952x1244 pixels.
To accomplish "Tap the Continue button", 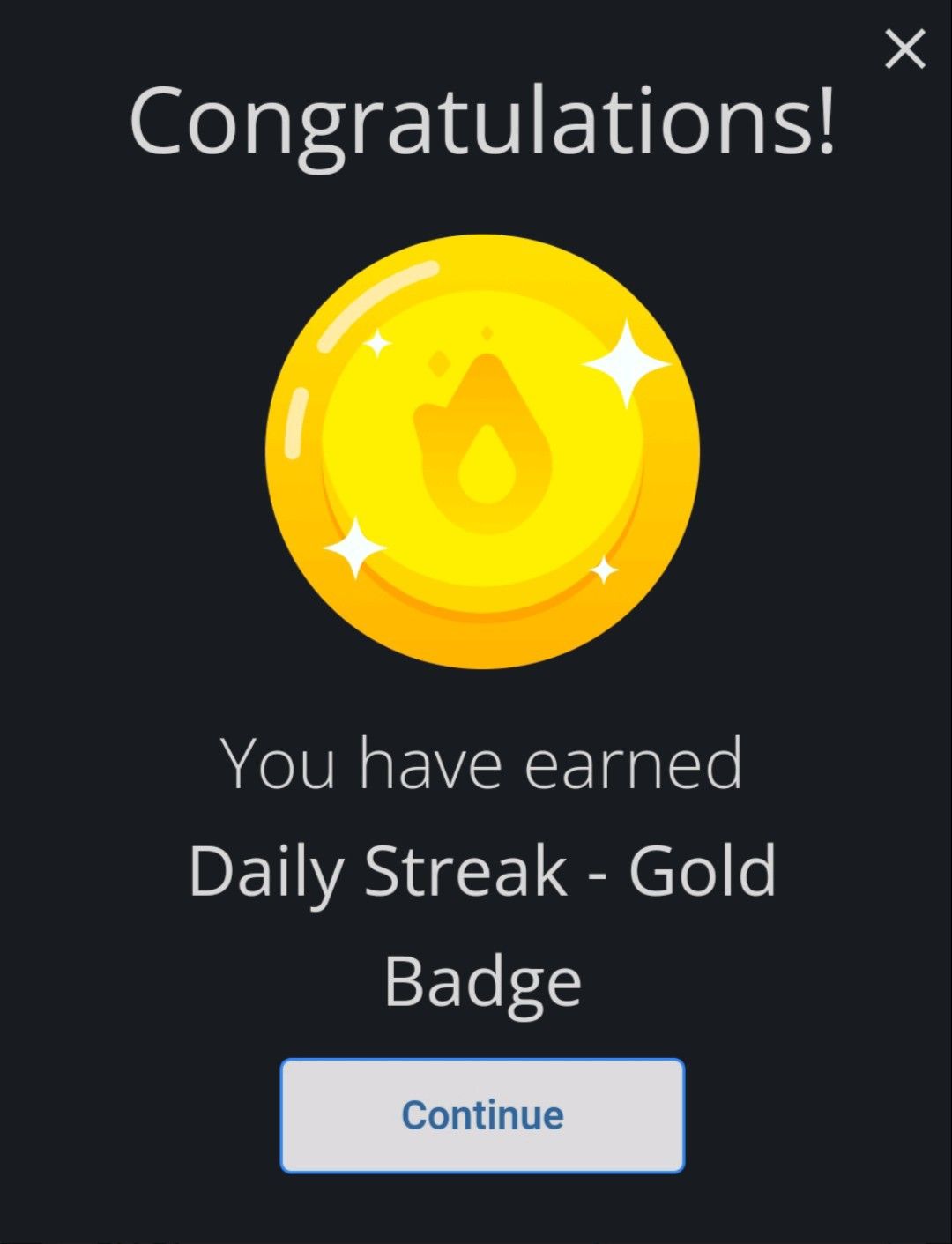I will (x=482, y=1115).
